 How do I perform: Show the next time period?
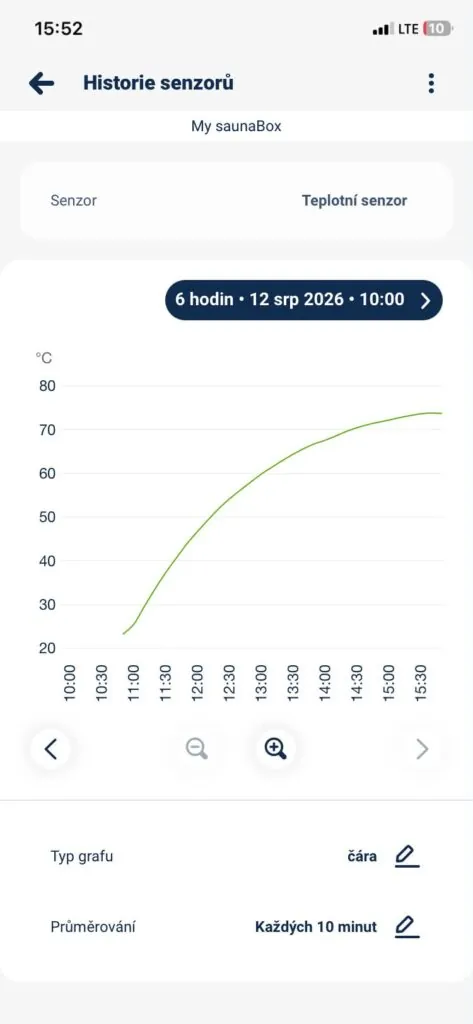422,749
